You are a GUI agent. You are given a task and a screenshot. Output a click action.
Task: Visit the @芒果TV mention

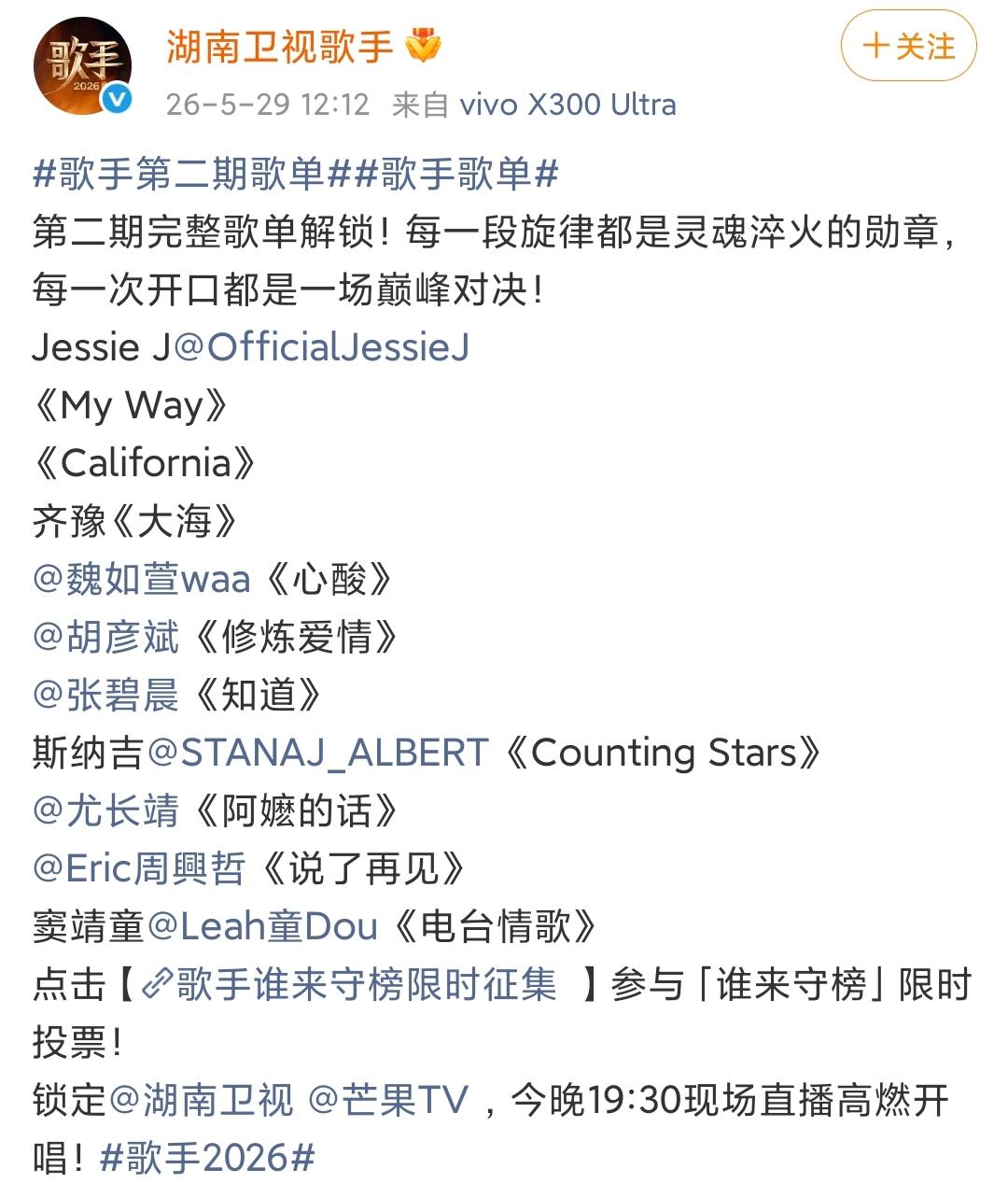tap(388, 1100)
